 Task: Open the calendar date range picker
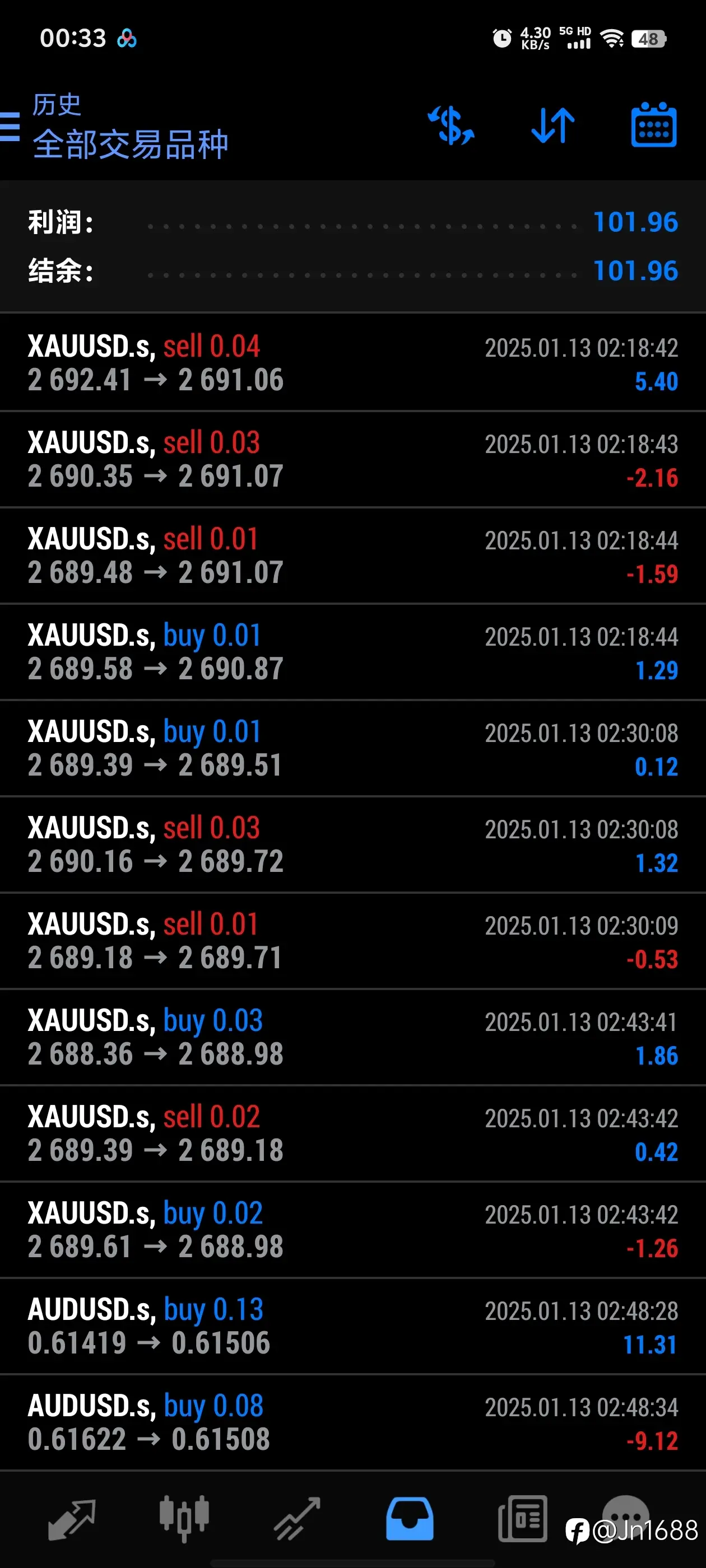654,125
